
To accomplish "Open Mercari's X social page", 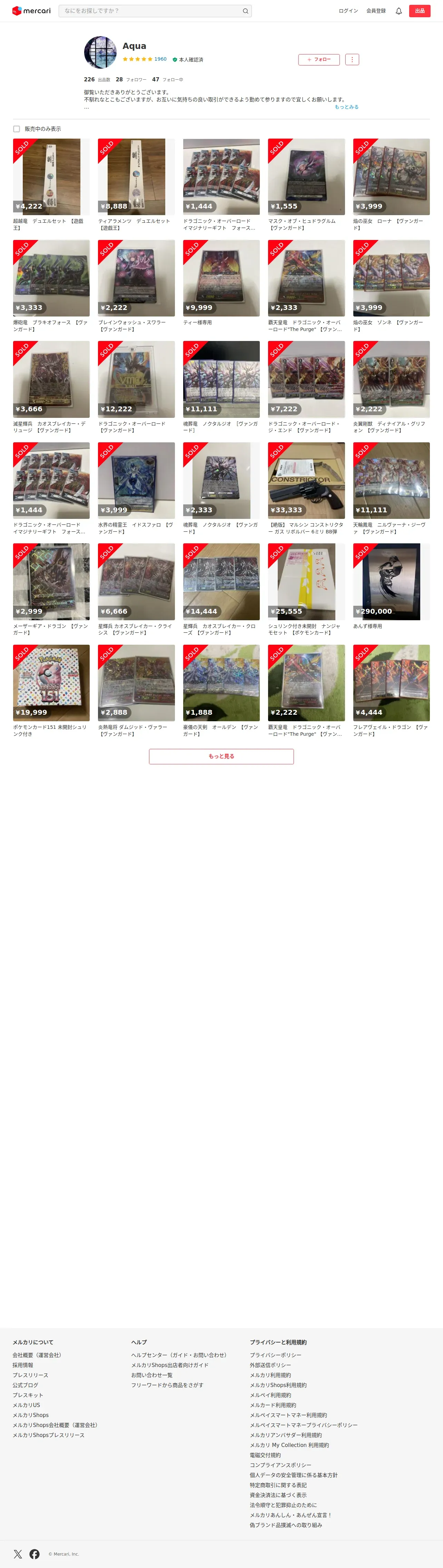I will coord(18,1554).
